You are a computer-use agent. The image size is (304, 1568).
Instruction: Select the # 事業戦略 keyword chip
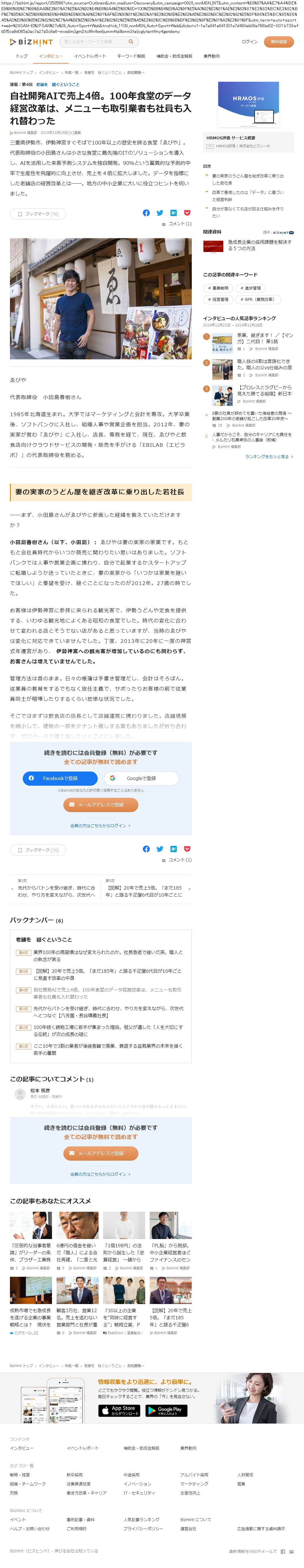point(218,288)
